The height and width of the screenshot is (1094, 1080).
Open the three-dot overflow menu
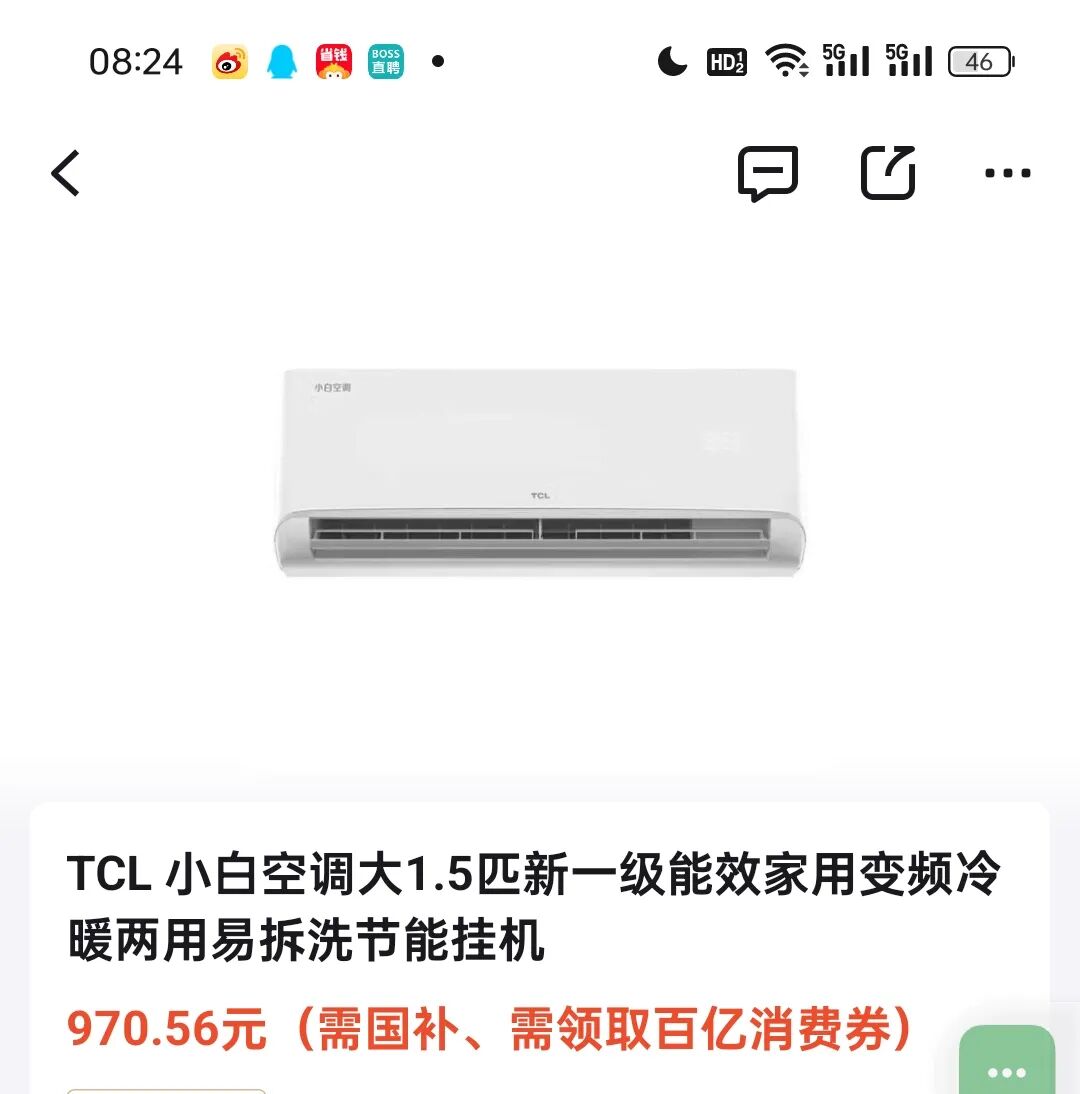pos(1007,173)
